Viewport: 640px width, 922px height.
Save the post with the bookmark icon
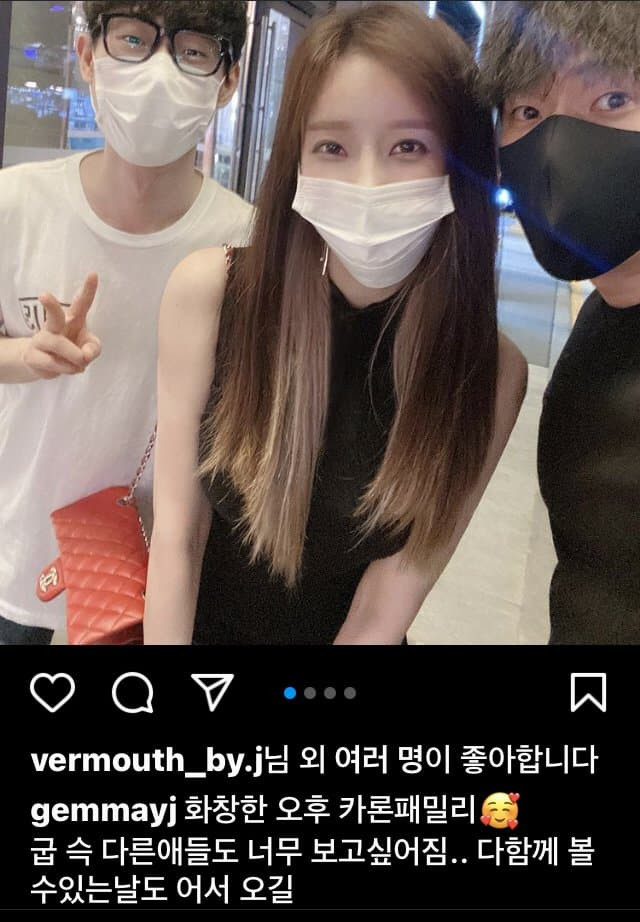pos(587,692)
